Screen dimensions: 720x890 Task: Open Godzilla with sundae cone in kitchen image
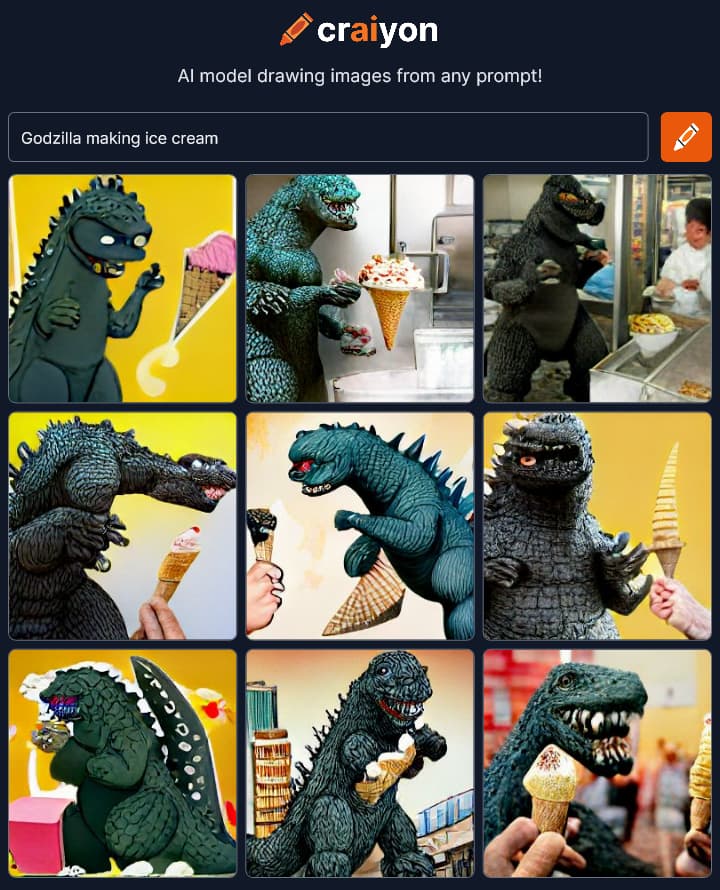(x=360, y=289)
